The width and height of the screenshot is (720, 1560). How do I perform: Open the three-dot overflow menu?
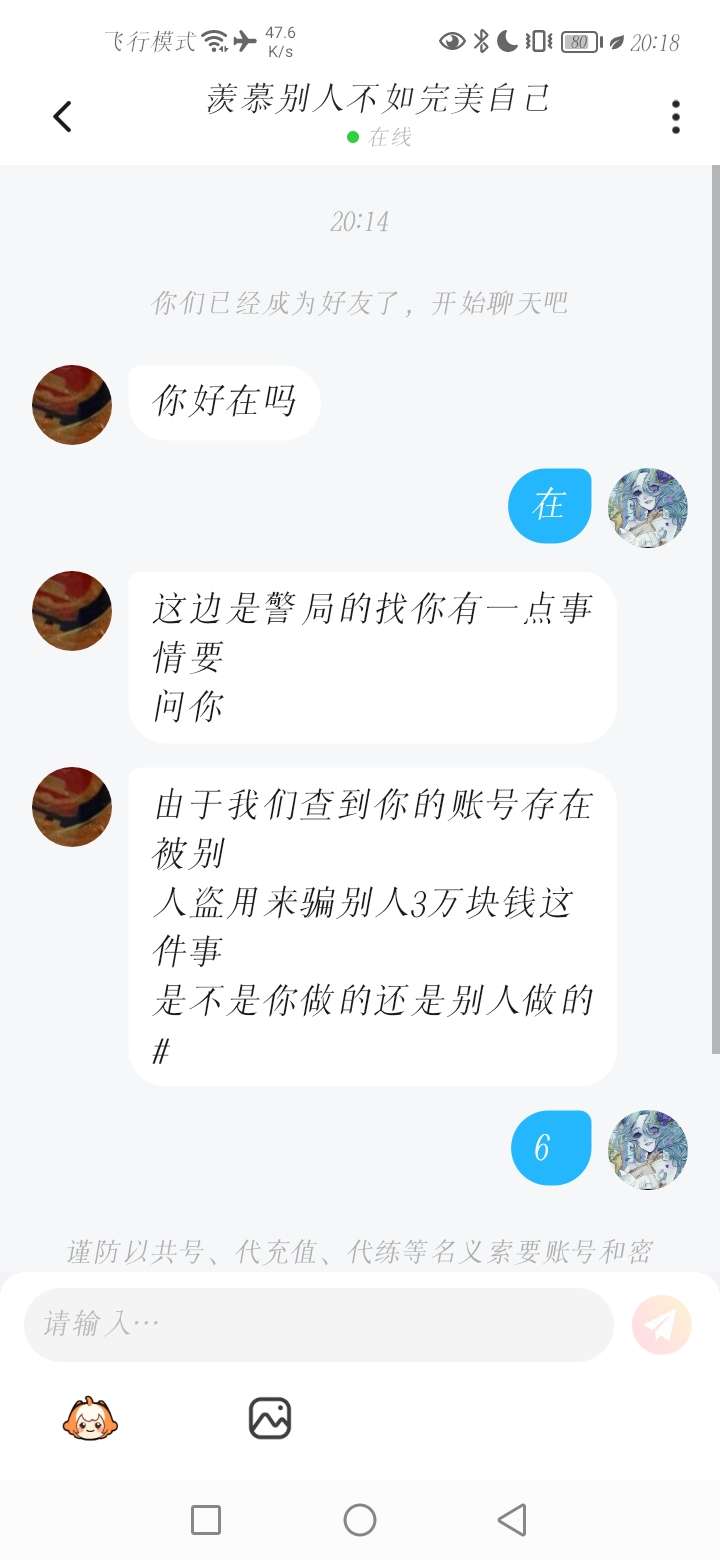[676, 117]
